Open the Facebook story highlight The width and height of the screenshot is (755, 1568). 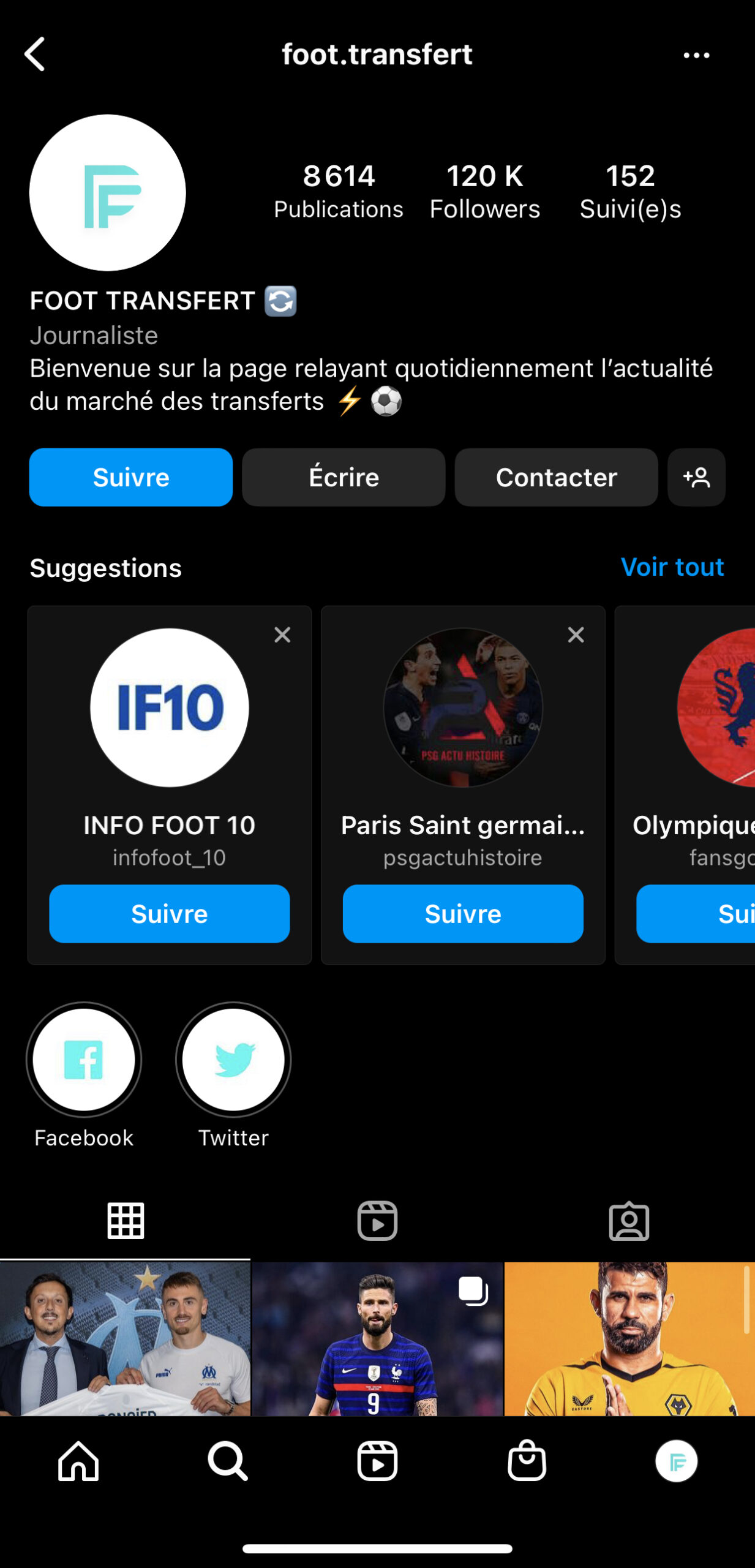(x=84, y=1060)
